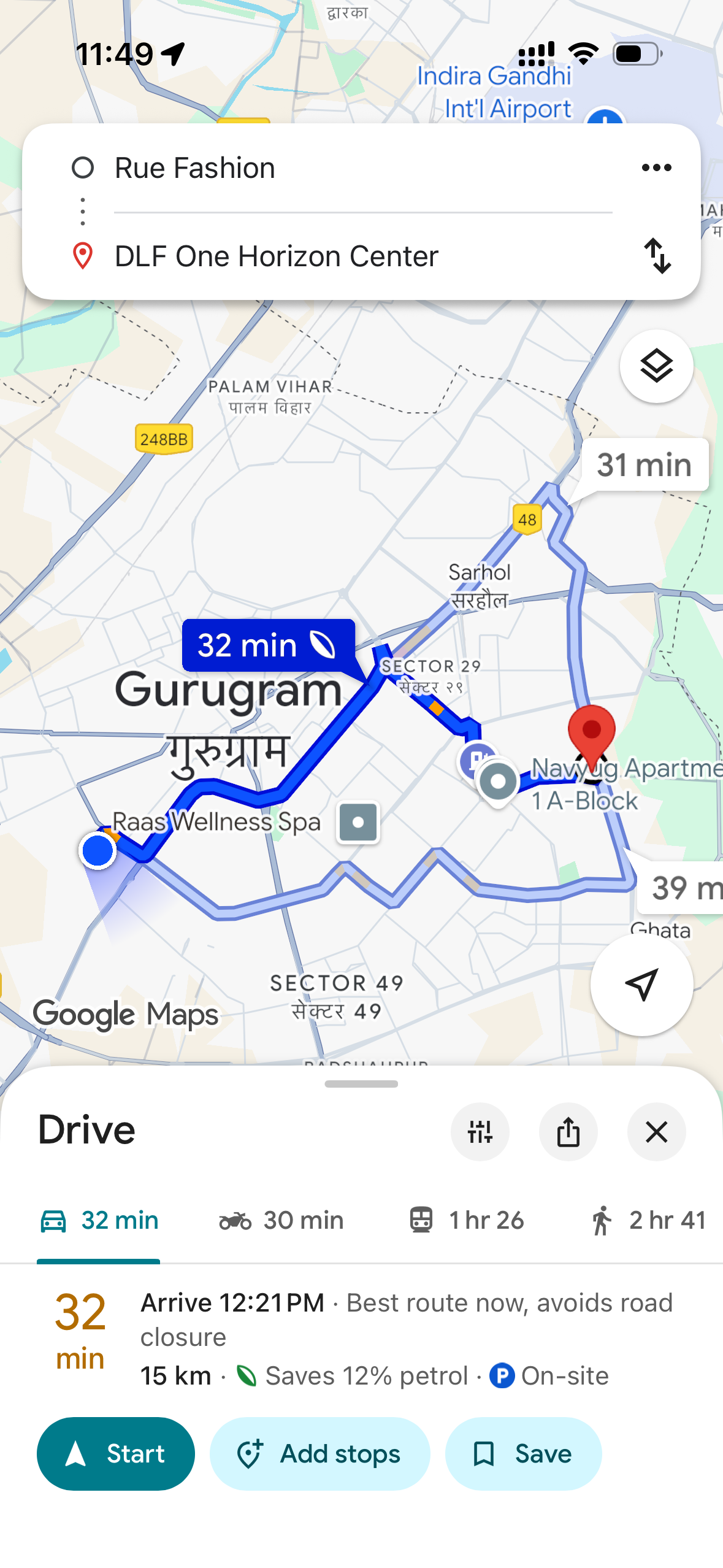Start navigation
This screenshot has height=1568, width=723.
(116, 1453)
